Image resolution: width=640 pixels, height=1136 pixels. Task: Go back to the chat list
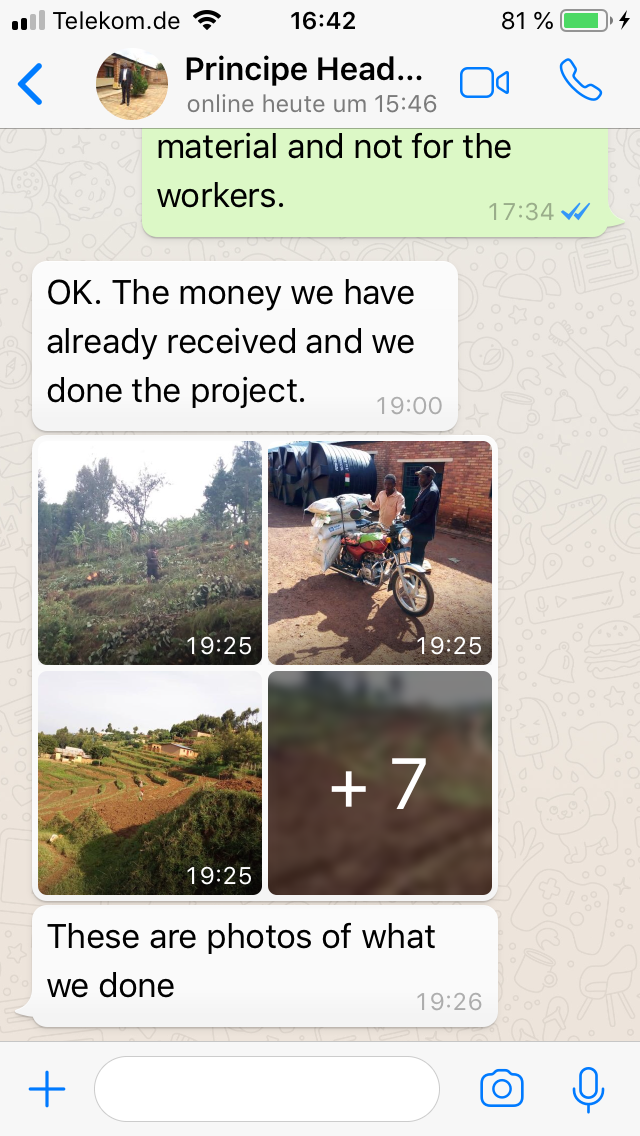(32, 84)
